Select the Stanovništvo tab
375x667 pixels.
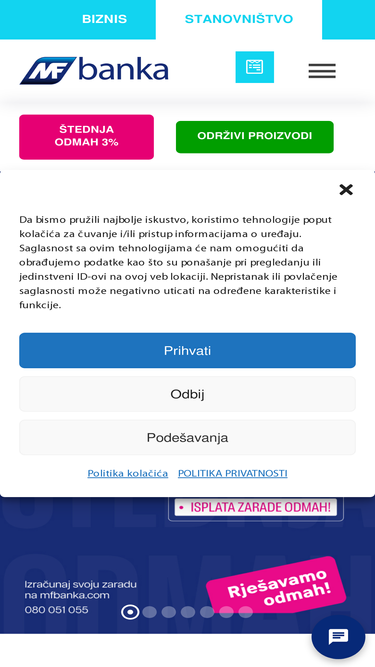click(239, 19)
